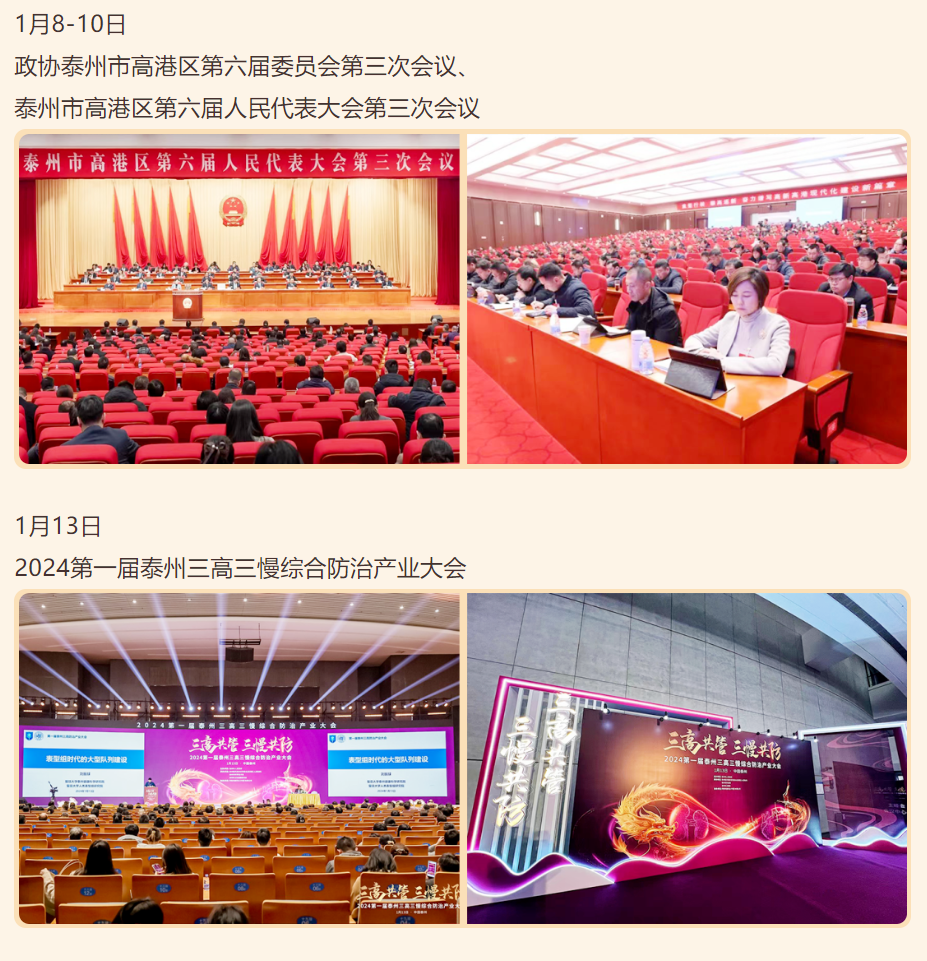Open the Gaogang People's Congress stage photo
The image size is (927, 961).
click(239, 298)
